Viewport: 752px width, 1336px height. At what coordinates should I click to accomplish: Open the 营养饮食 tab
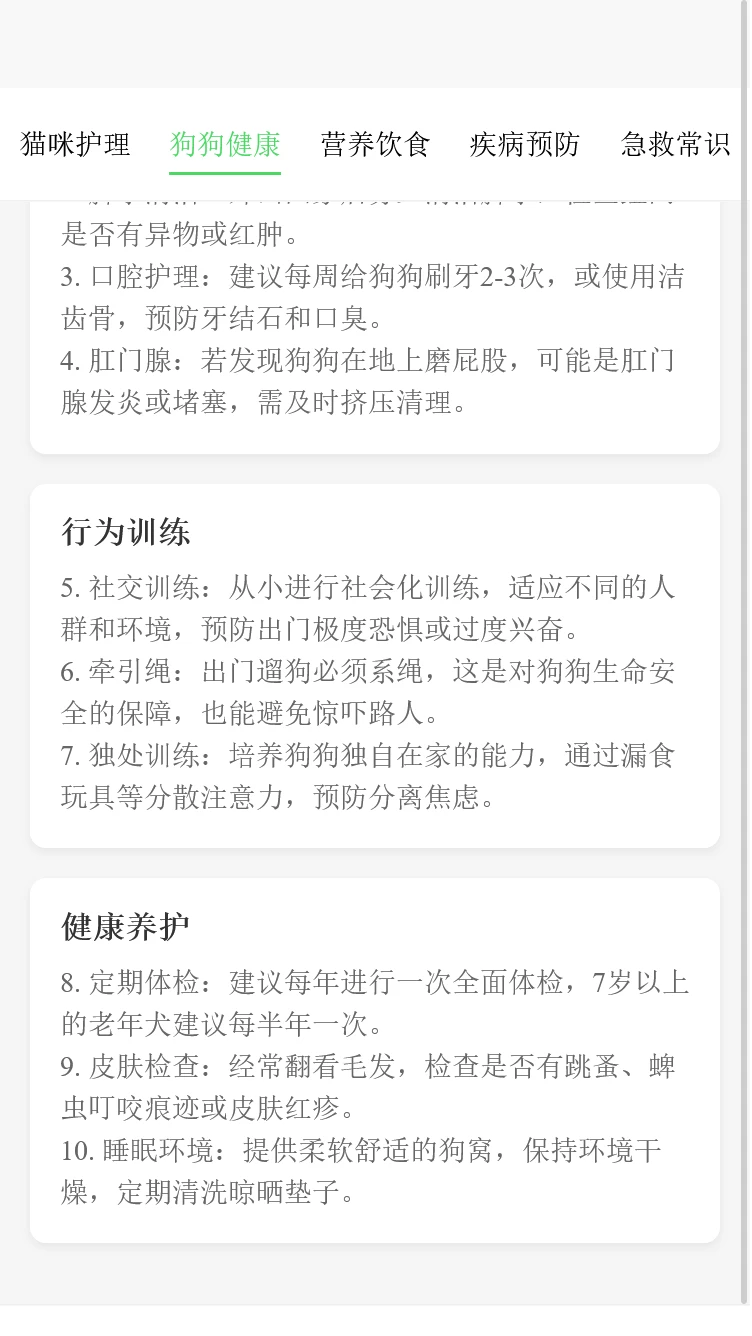point(374,144)
